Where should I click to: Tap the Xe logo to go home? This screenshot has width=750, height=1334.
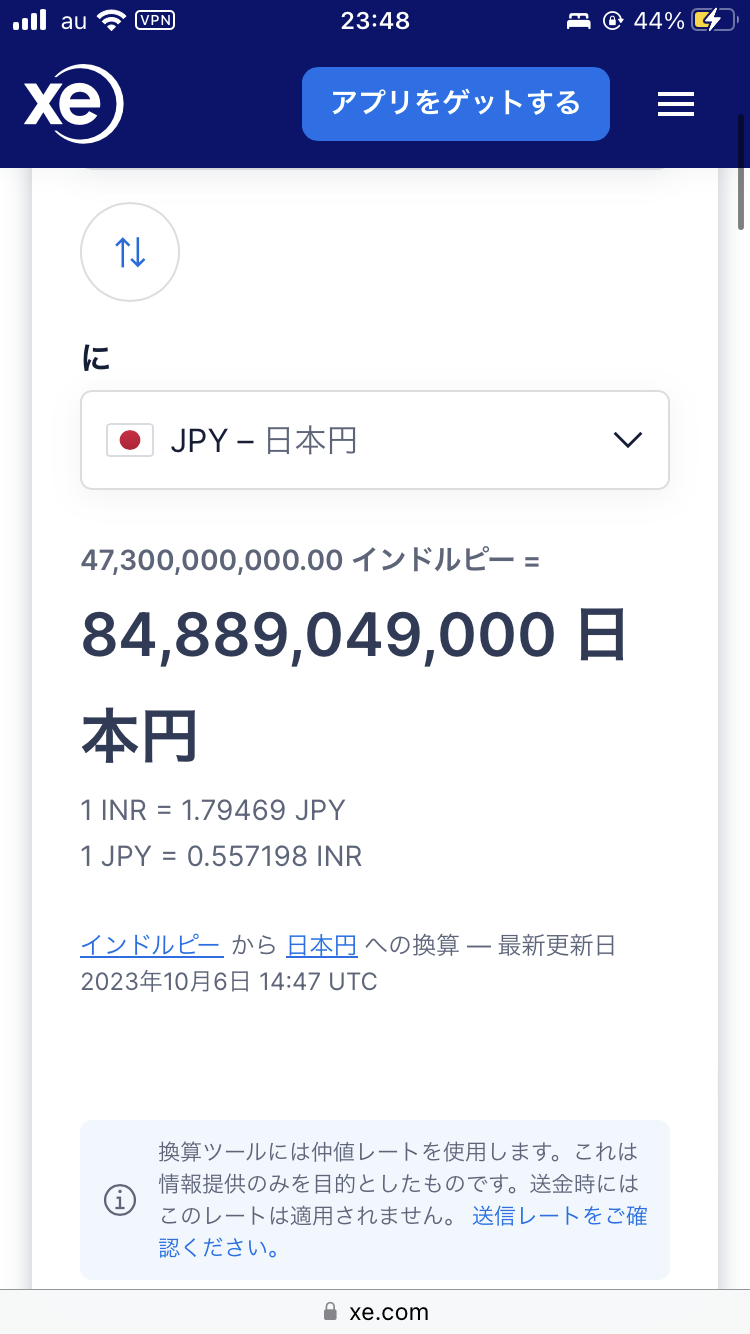[x=74, y=104]
